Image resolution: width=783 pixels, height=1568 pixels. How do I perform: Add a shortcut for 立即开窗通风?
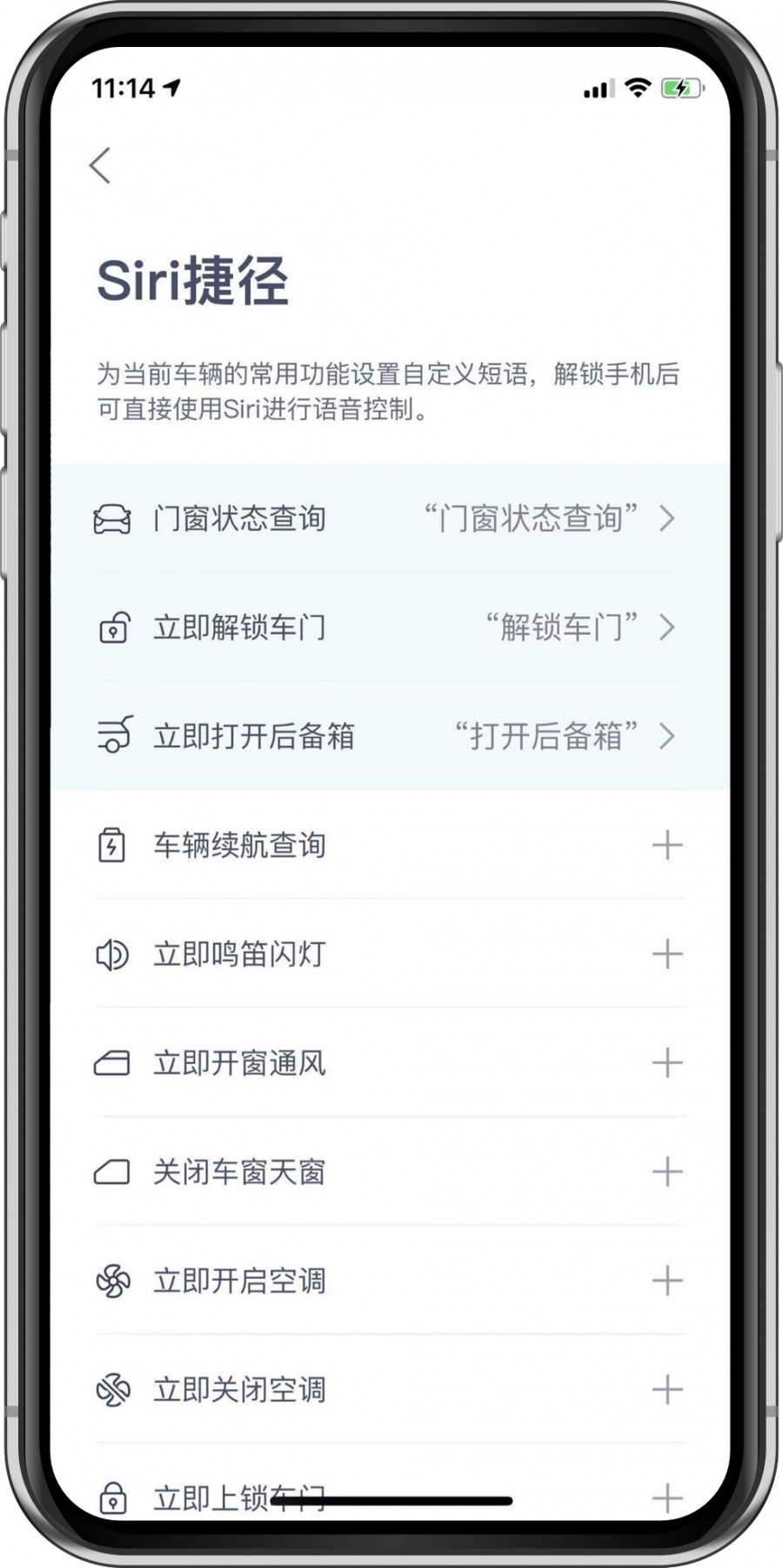[x=666, y=1063]
